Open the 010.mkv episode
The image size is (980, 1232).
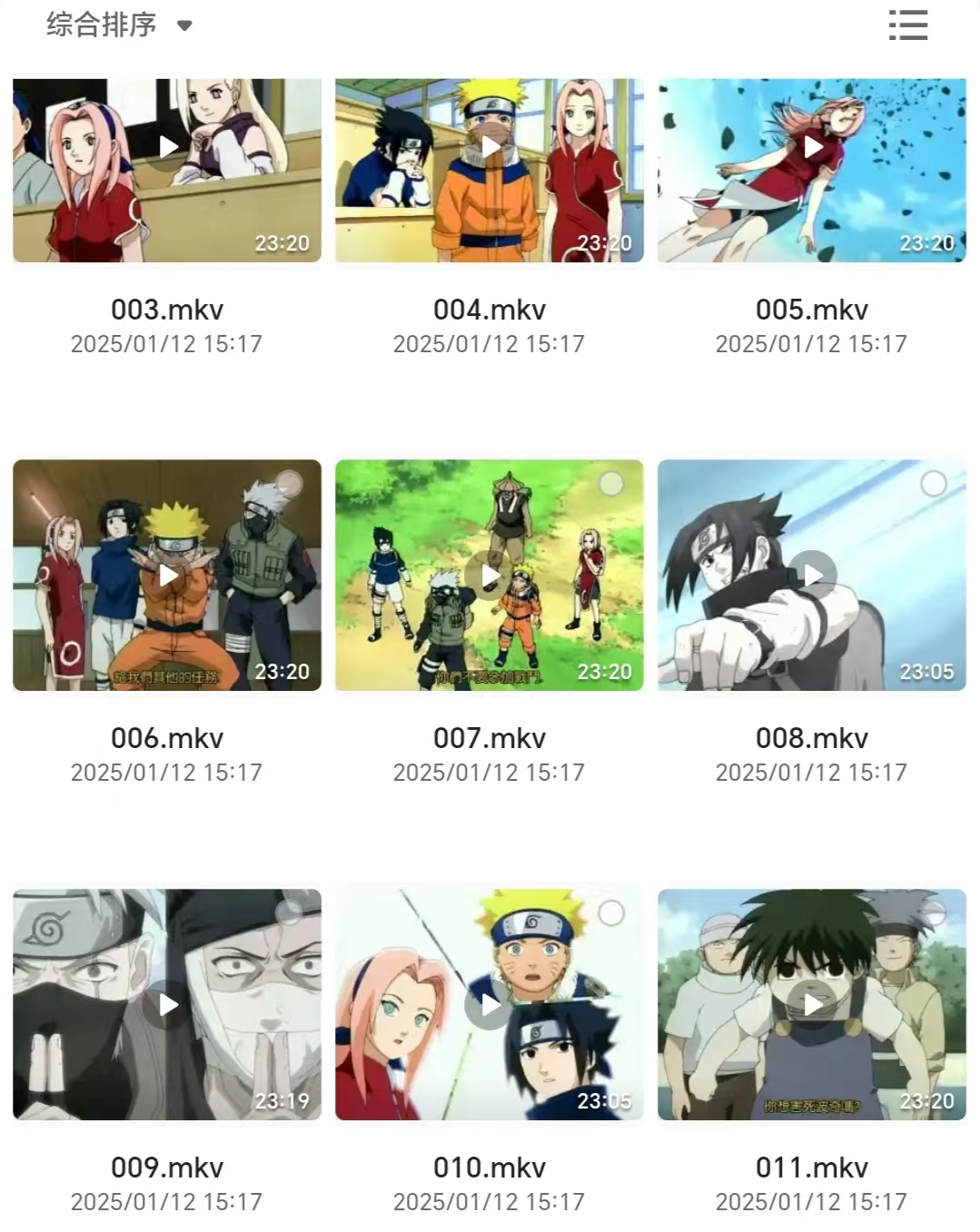pyautogui.click(x=490, y=1004)
